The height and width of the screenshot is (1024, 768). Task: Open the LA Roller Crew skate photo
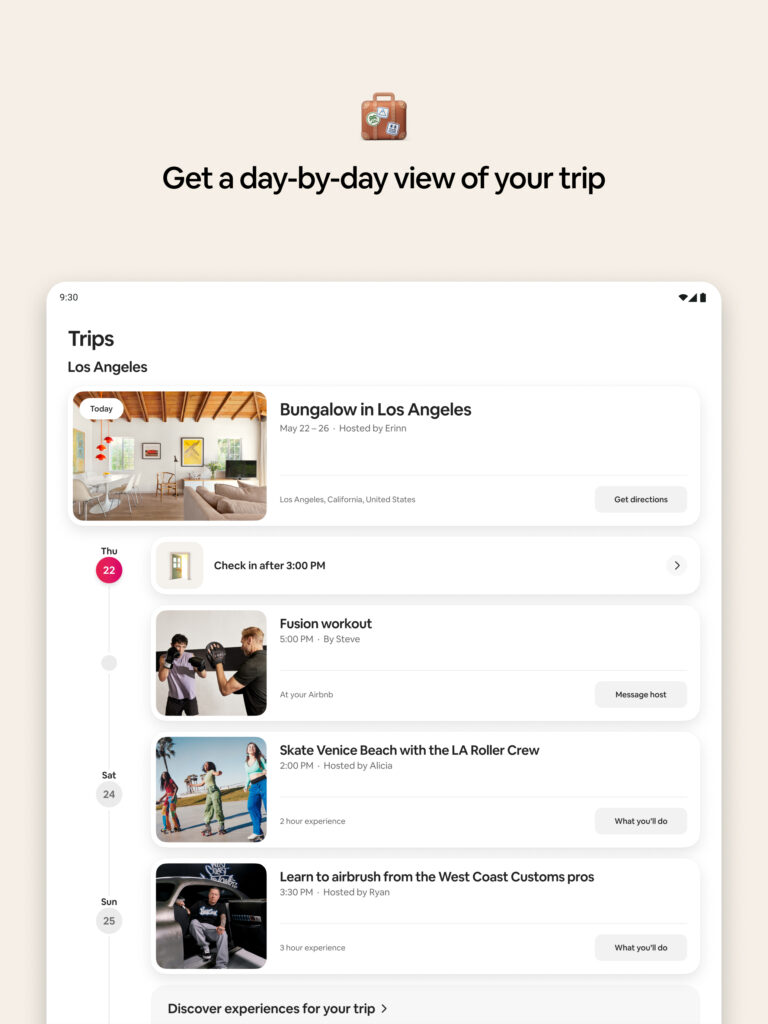point(210,789)
